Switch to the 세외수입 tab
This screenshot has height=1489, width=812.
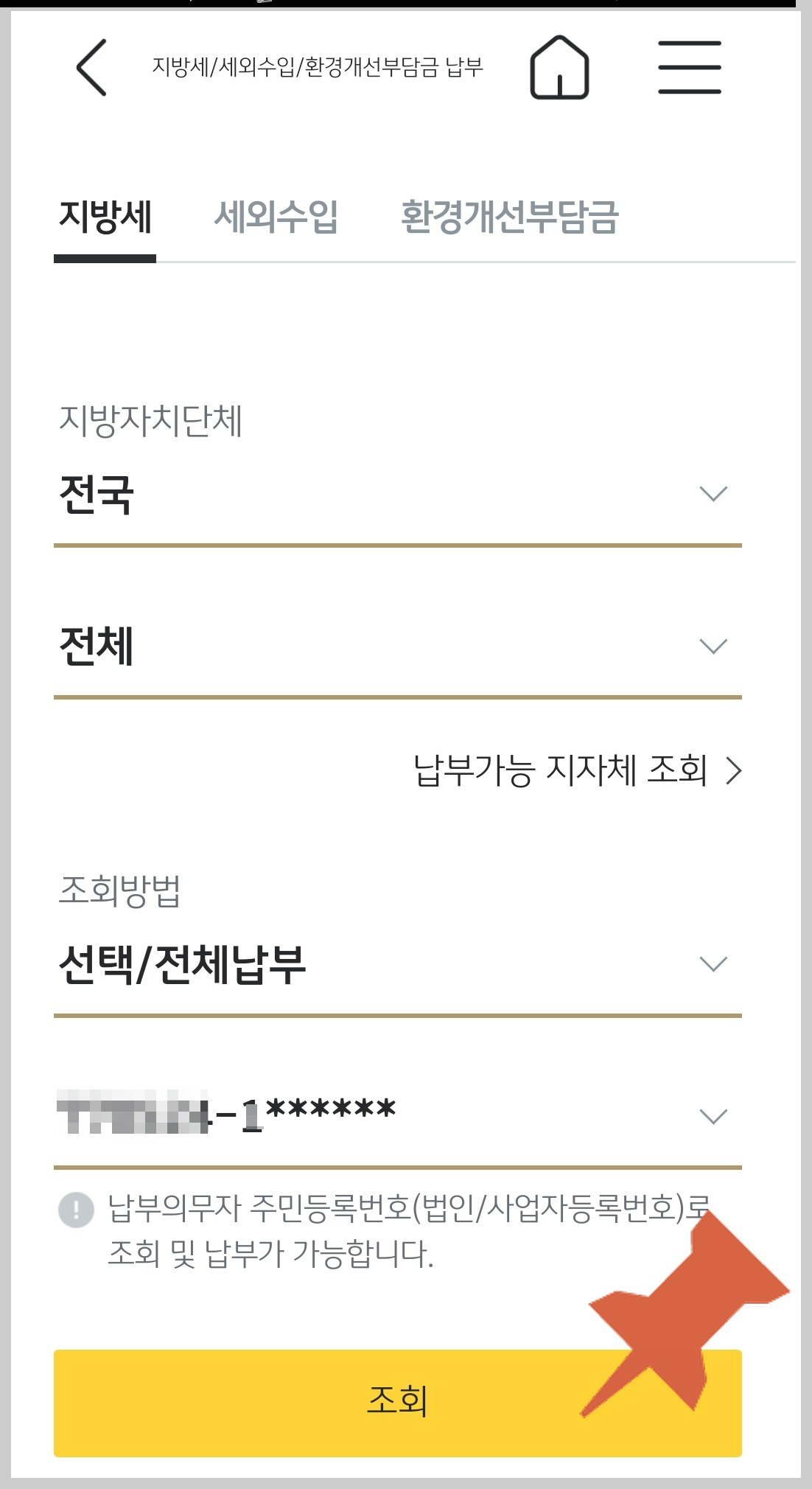tap(278, 216)
